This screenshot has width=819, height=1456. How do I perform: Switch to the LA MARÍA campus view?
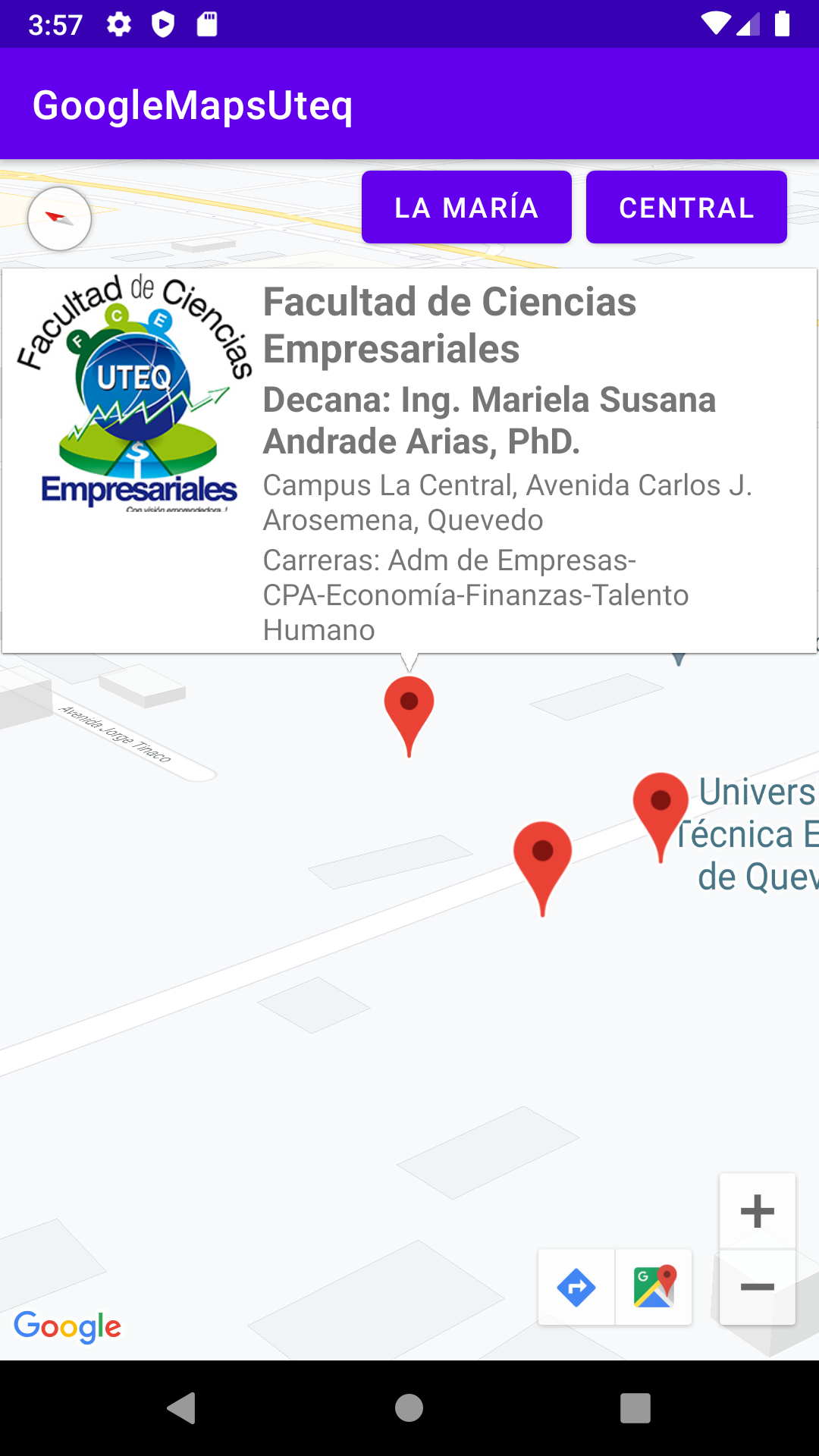tap(466, 206)
